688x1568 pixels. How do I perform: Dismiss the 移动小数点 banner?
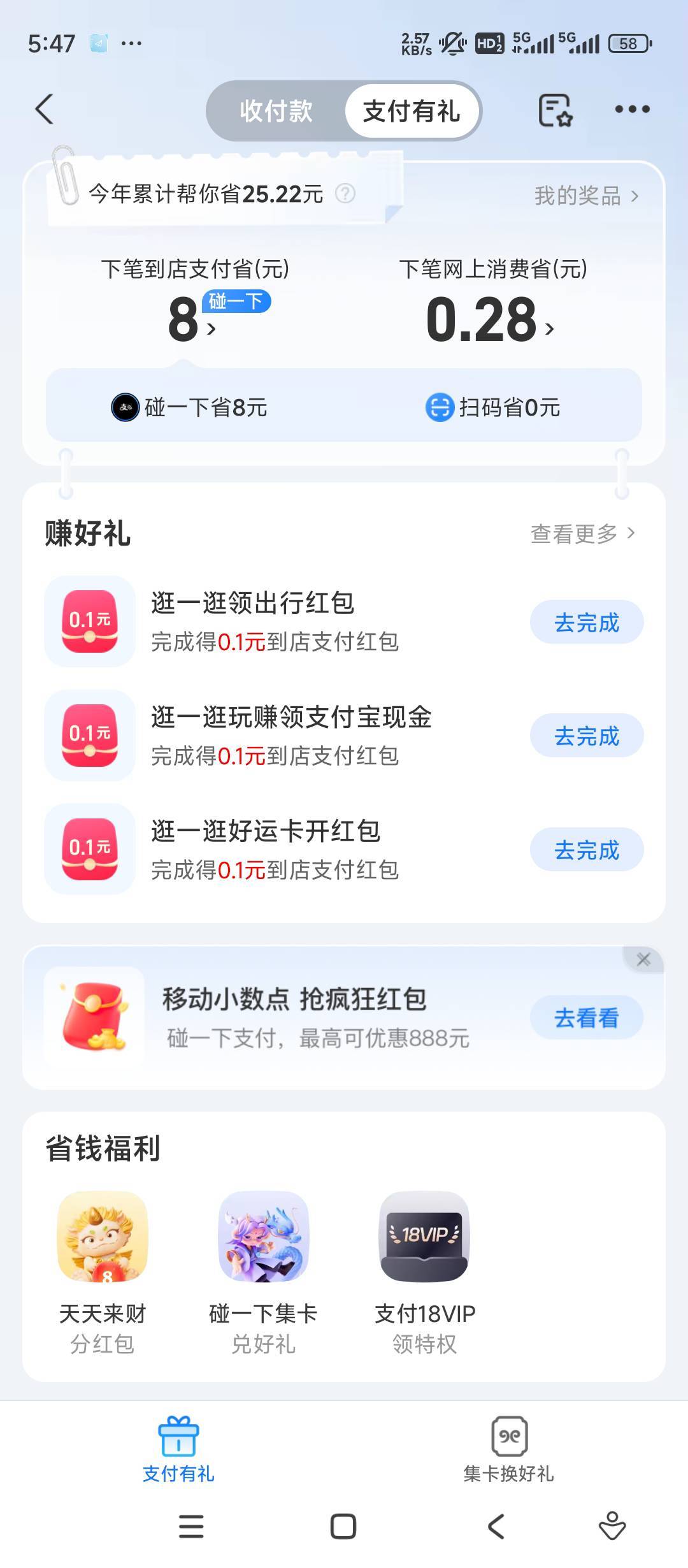point(643,959)
